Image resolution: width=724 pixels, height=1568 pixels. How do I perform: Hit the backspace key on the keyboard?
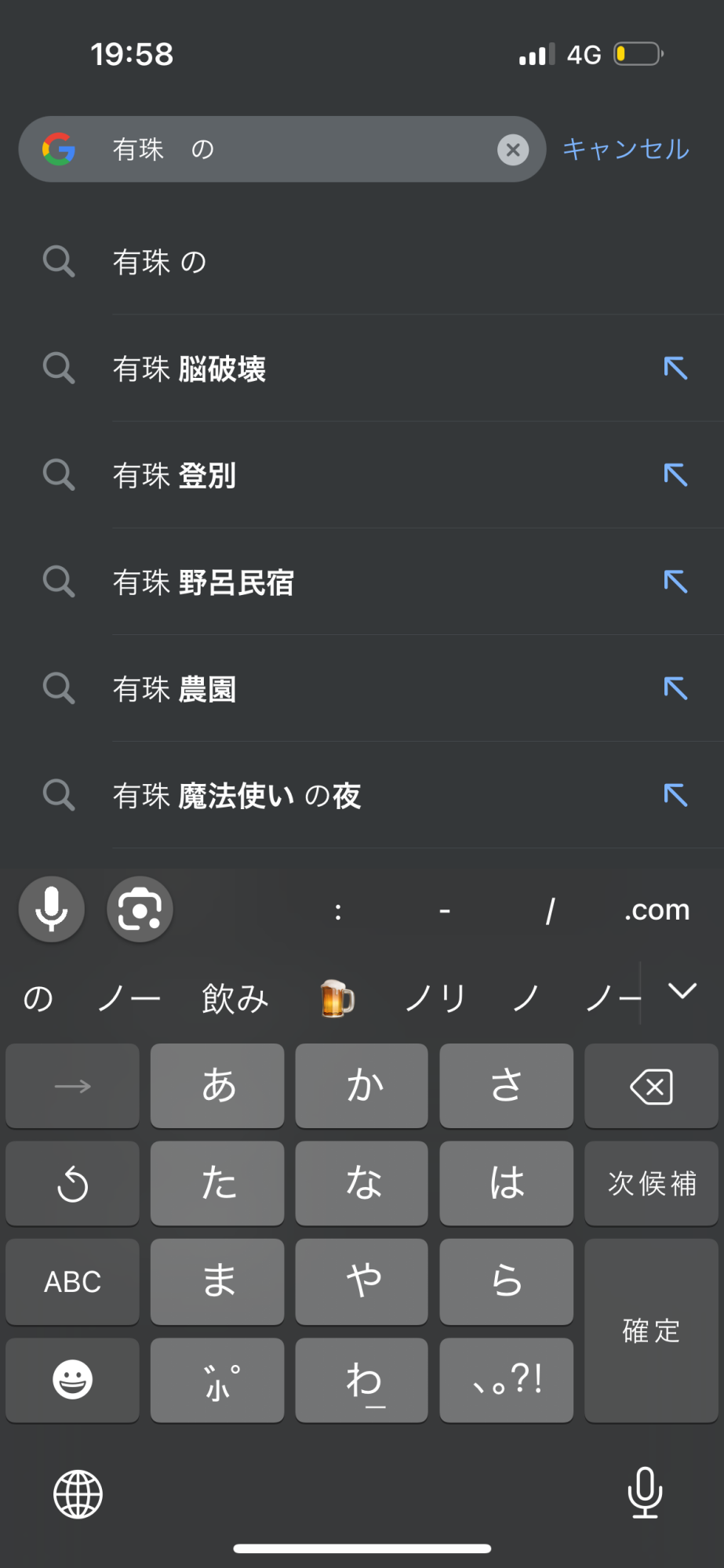tap(651, 1087)
